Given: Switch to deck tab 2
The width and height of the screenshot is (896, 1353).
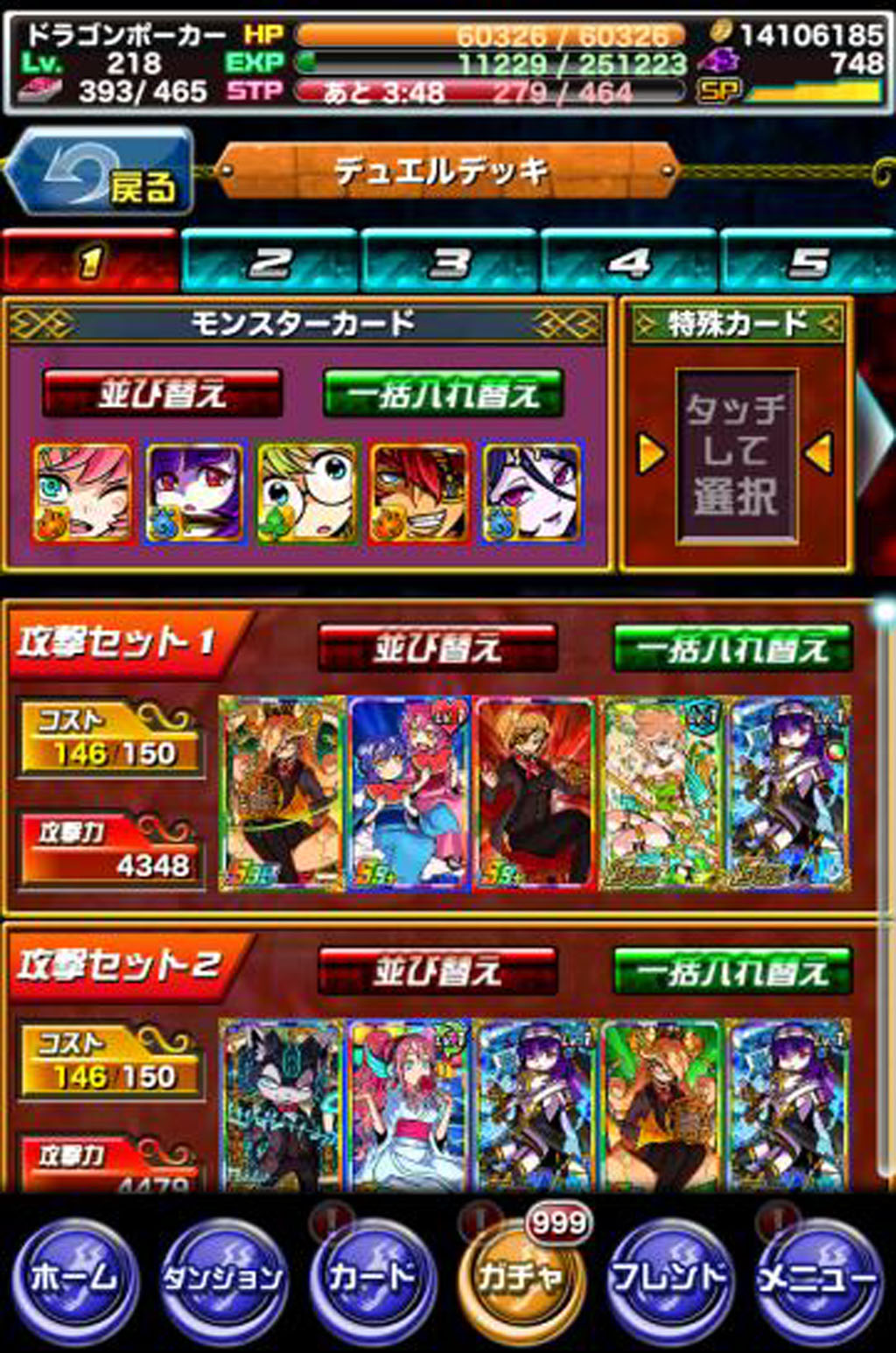Looking at the screenshot, I should 269,261.
